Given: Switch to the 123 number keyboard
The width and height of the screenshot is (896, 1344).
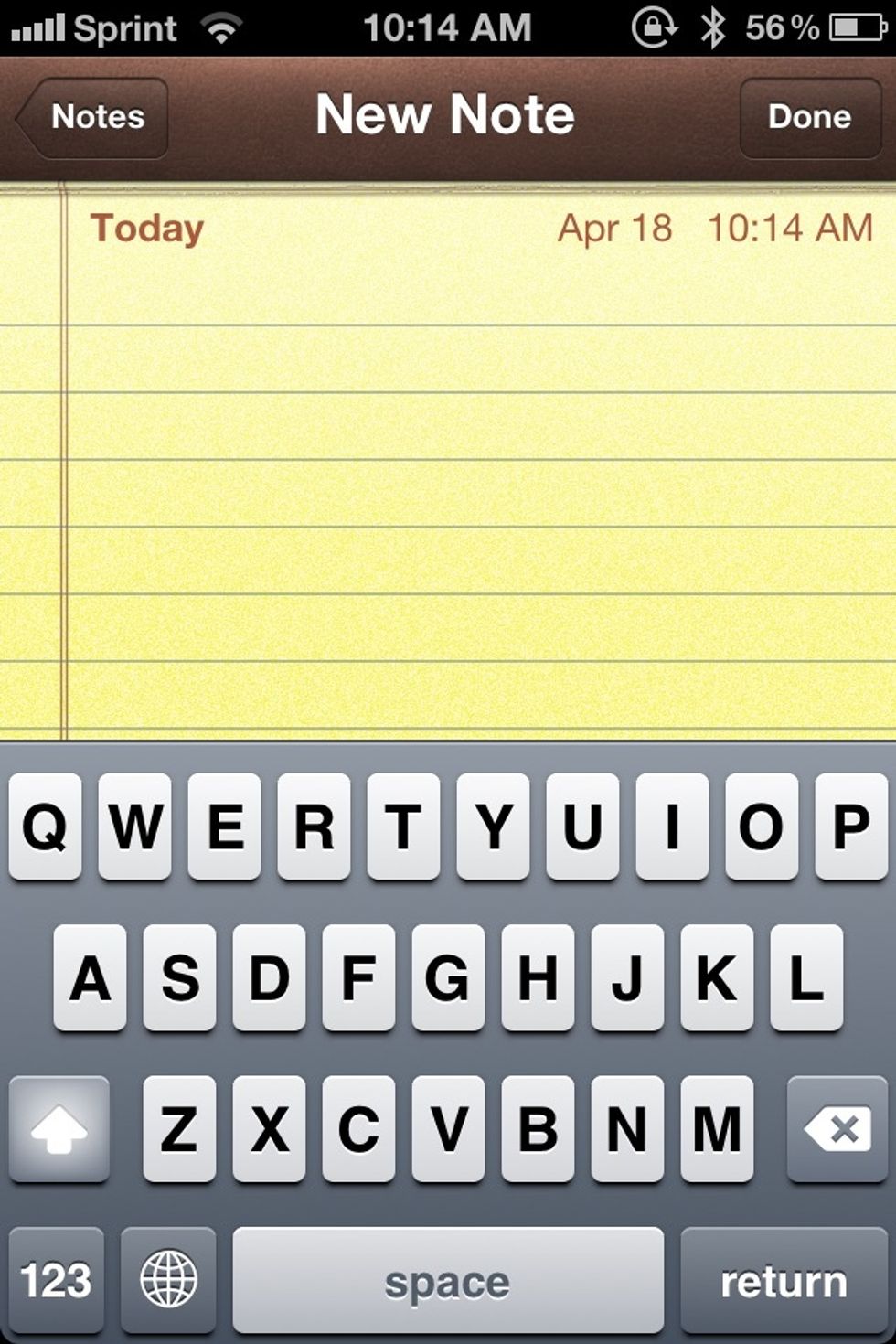Looking at the screenshot, I should click(x=56, y=1280).
